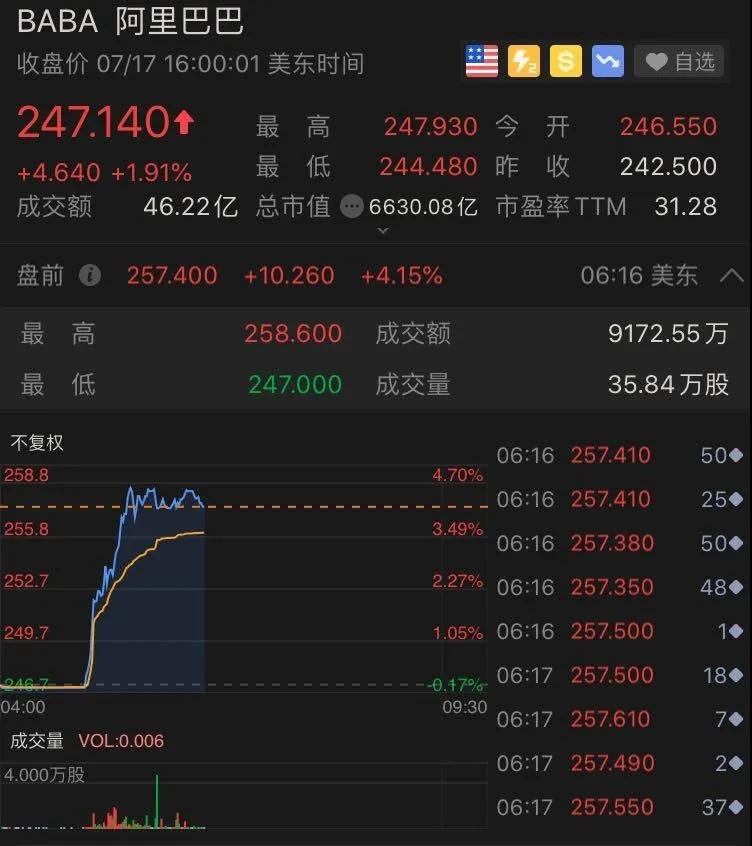Viewport: 752px width, 846px height.
Task: Tap the US flag market icon
Action: pos(482,62)
